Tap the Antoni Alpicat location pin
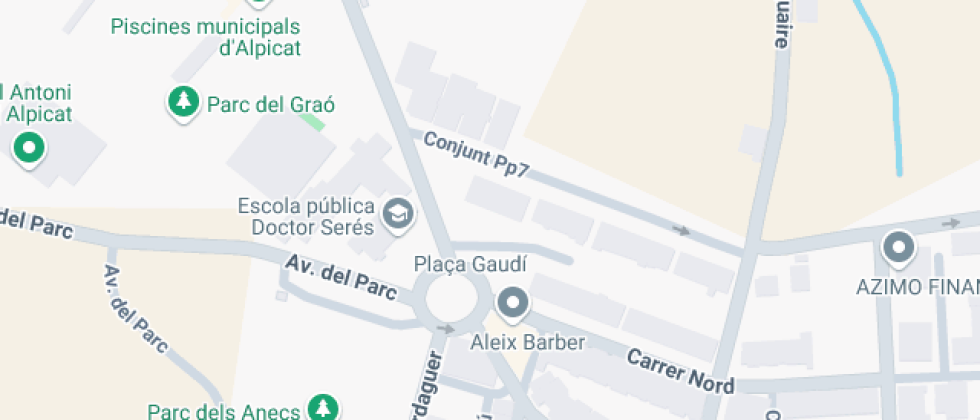The width and height of the screenshot is (980, 420). (x=29, y=149)
